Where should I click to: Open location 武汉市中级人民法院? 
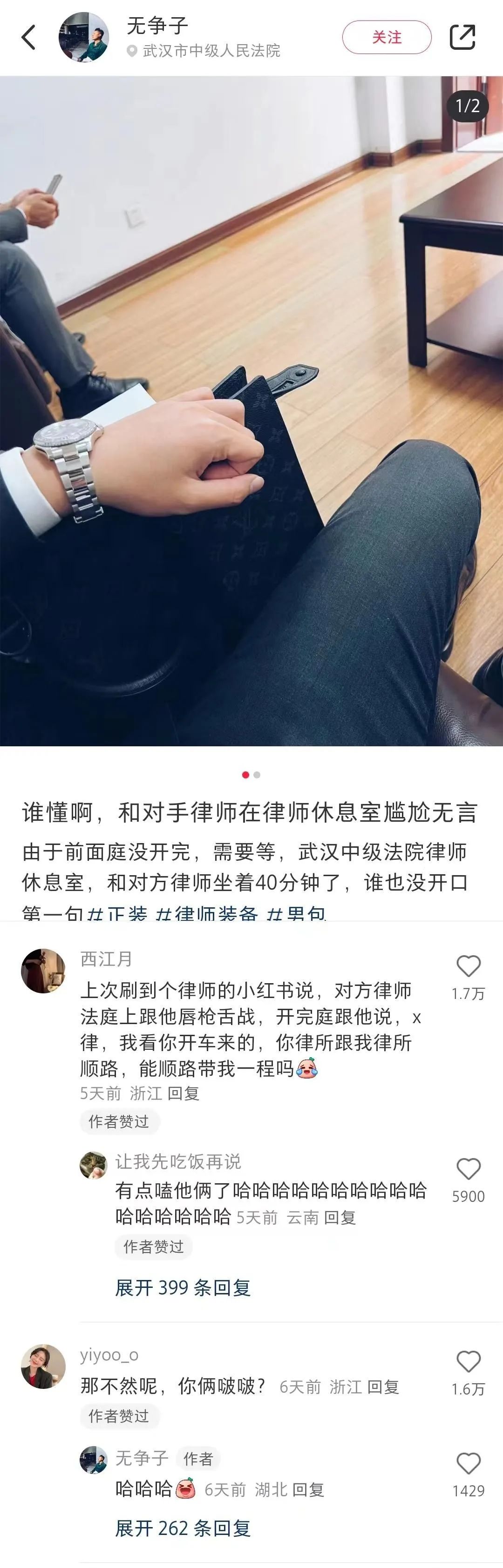211,51
